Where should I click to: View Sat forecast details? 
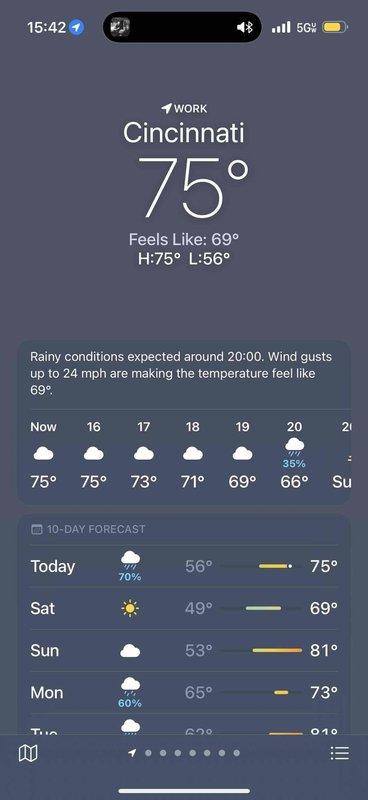[184, 608]
